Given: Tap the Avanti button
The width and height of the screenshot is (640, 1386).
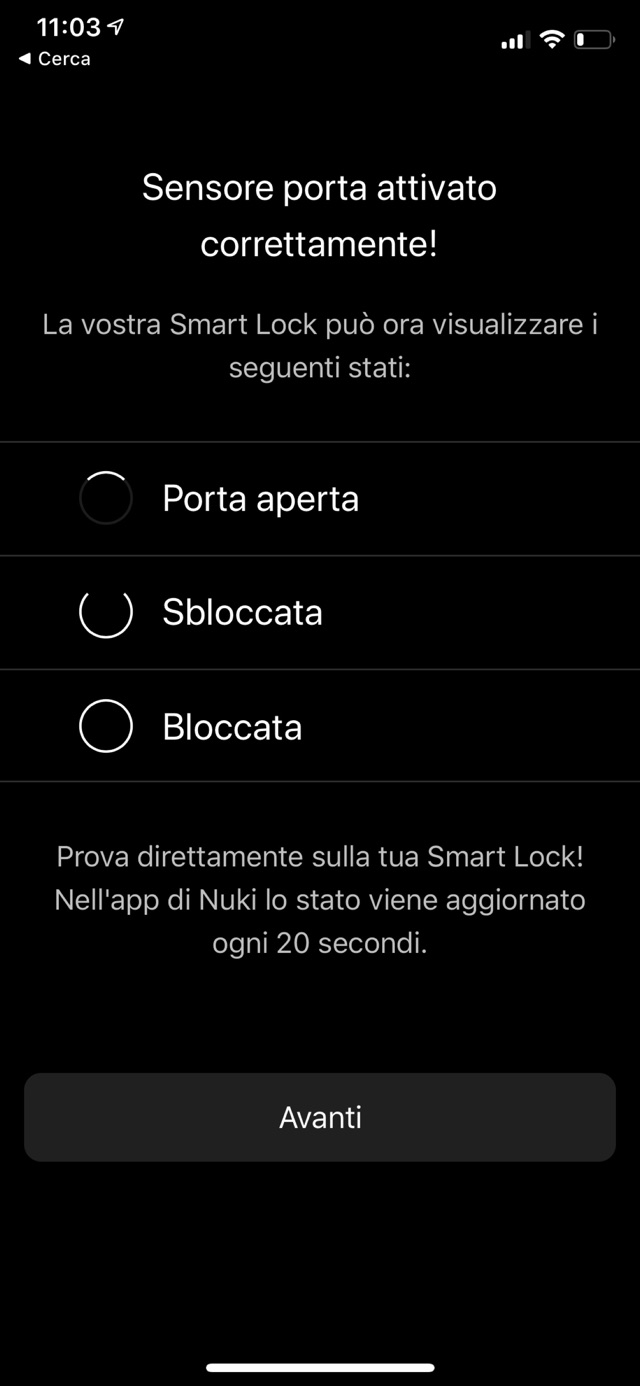Looking at the screenshot, I should tap(320, 1117).
